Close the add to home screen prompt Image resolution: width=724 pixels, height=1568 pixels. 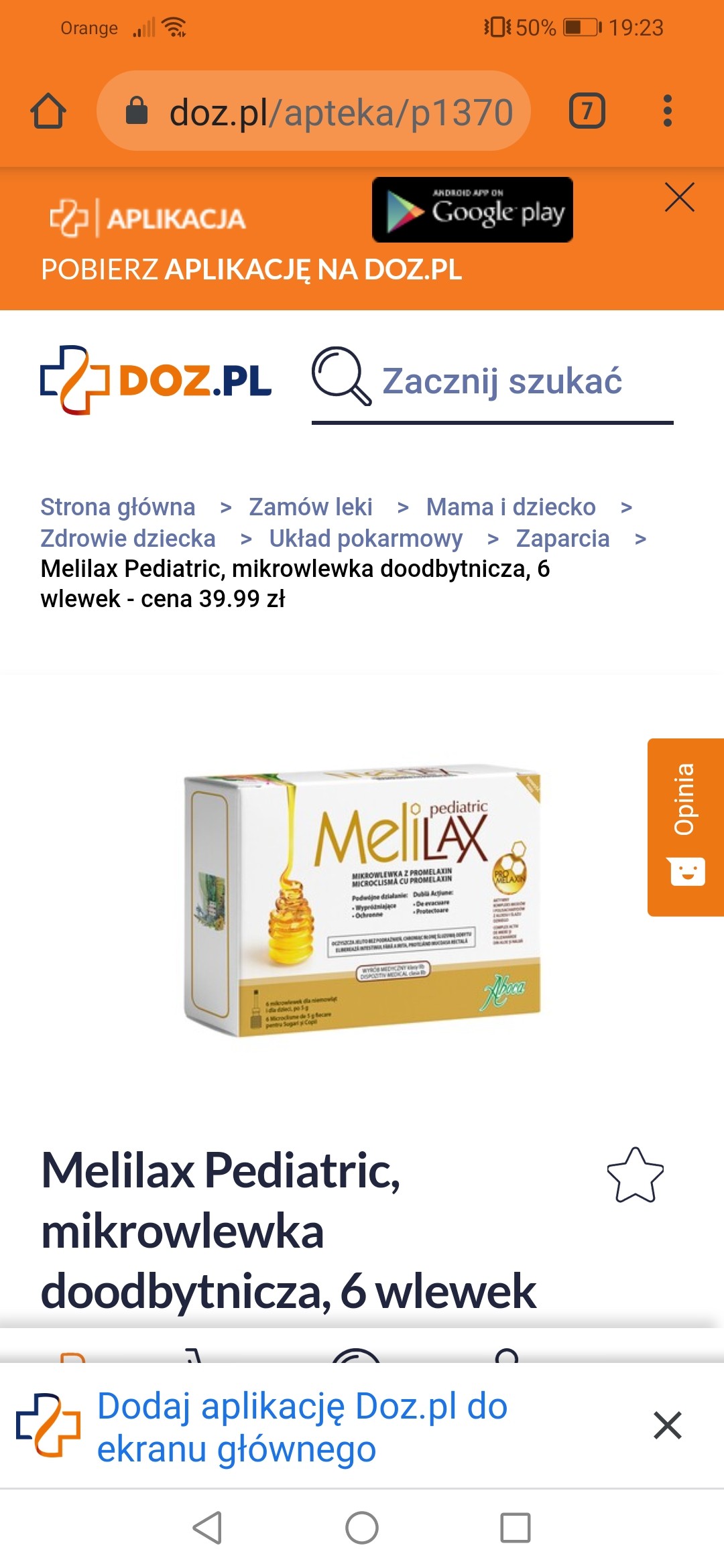pos(667,1426)
